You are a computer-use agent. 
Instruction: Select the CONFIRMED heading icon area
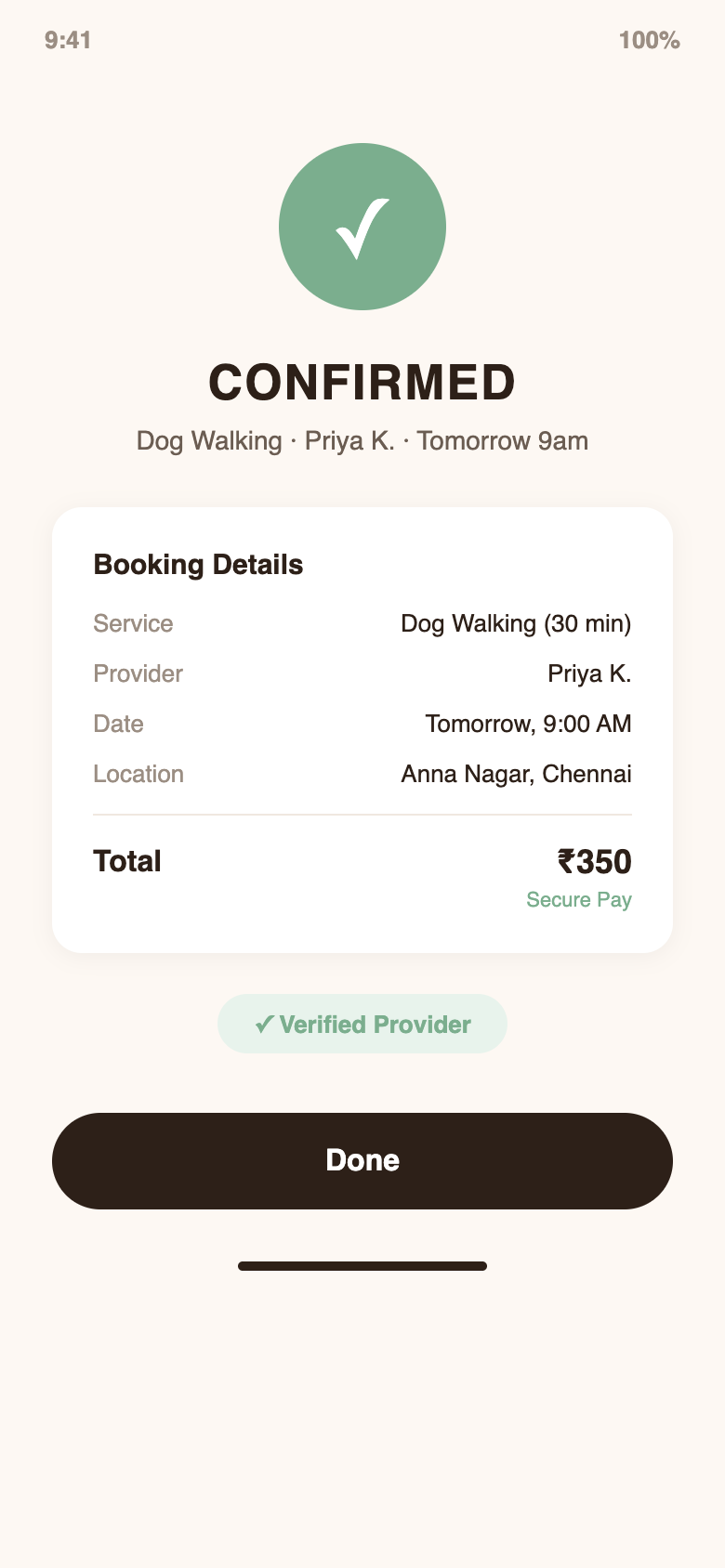tap(362, 381)
